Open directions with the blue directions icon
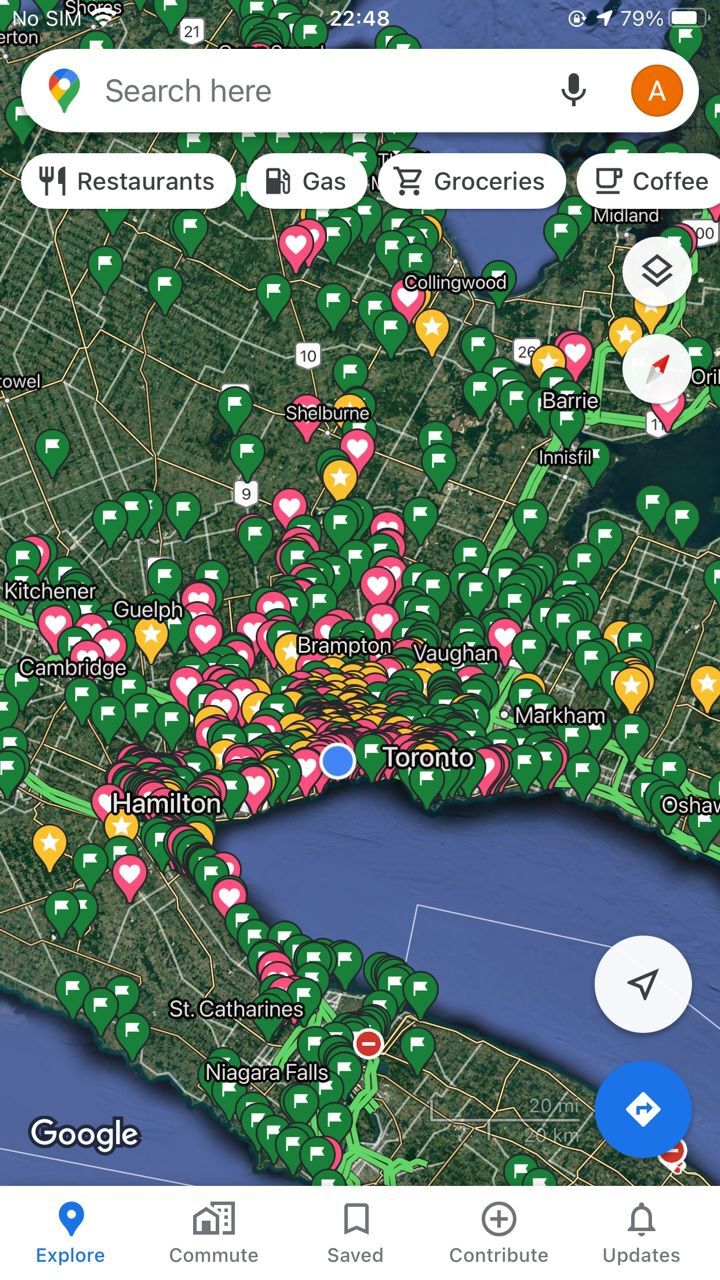This screenshot has height=1280, width=720. coord(643,1109)
